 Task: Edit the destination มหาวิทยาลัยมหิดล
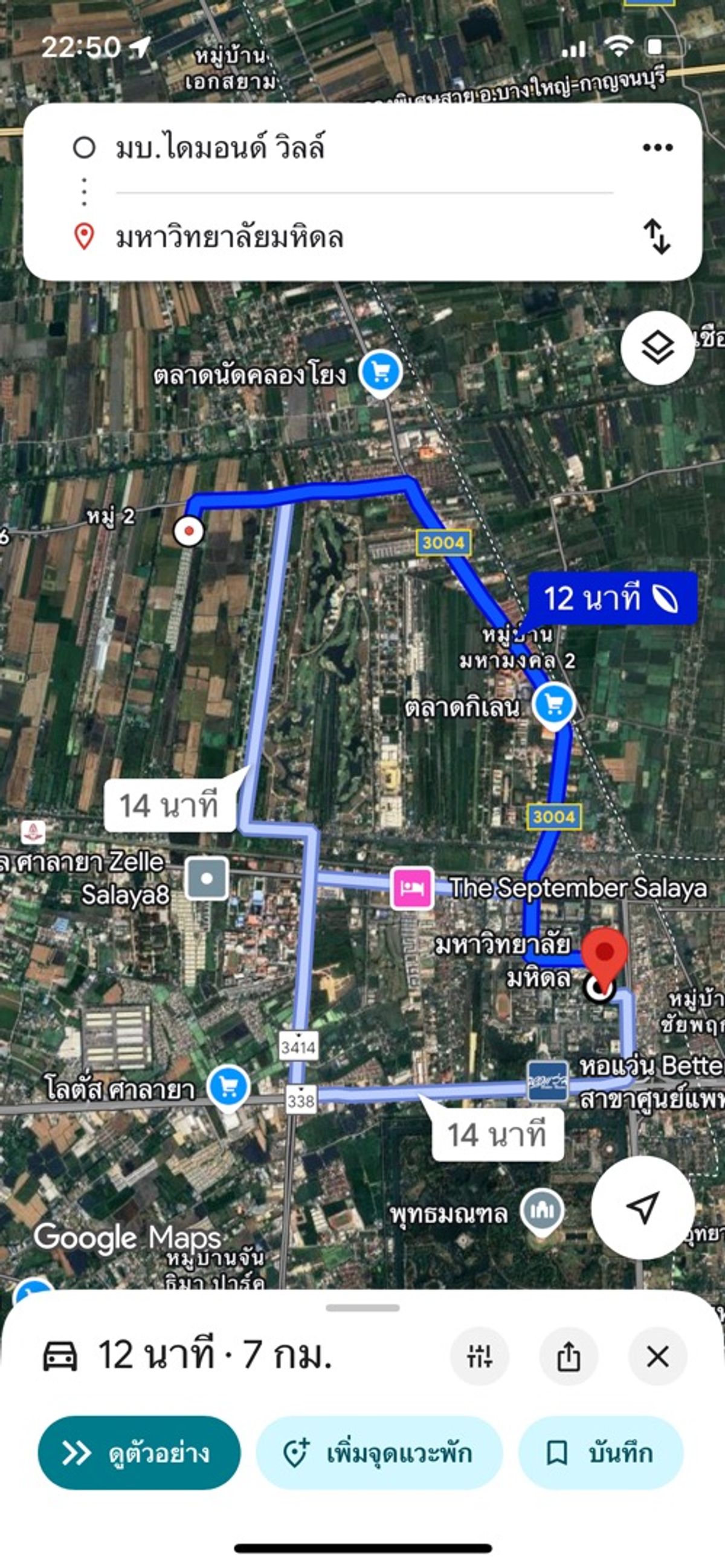364,237
